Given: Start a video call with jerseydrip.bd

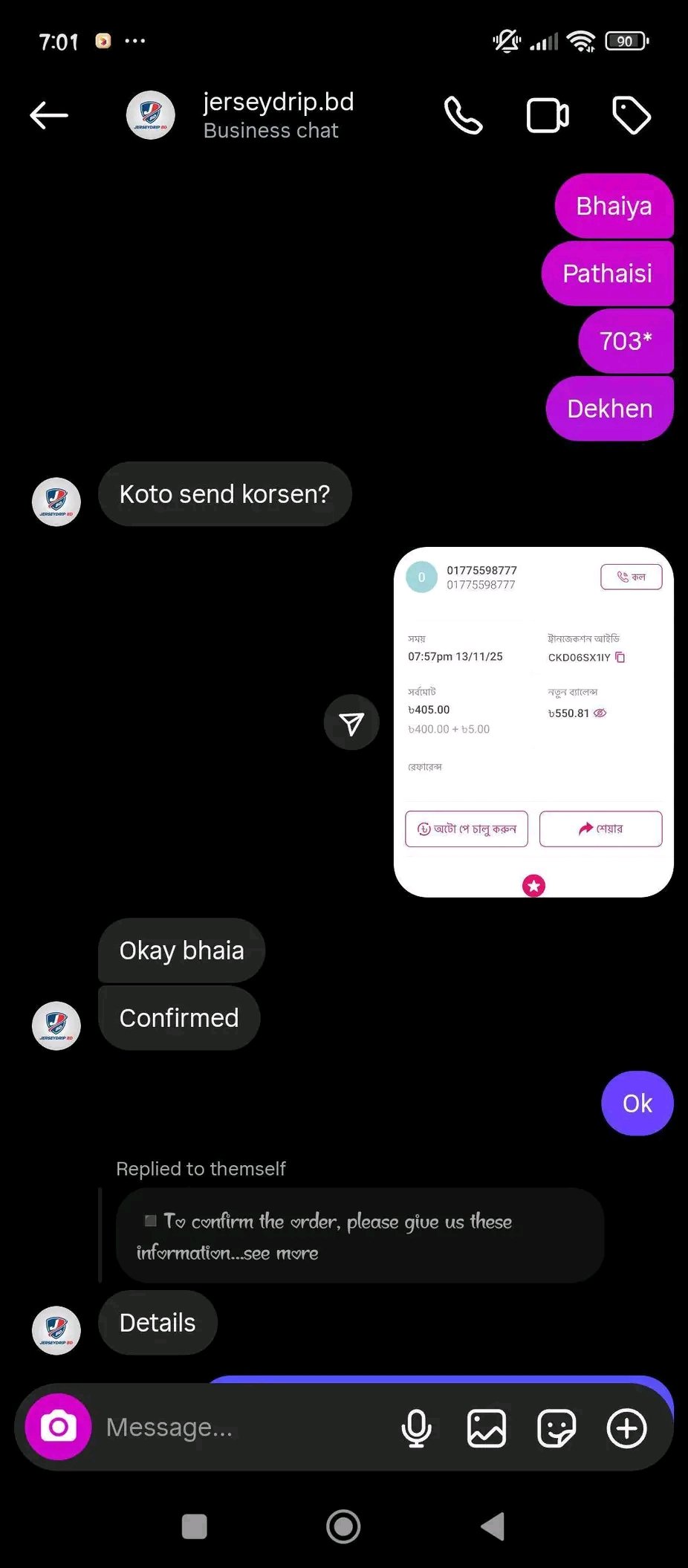Looking at the screenshot, I should [548, 115].
